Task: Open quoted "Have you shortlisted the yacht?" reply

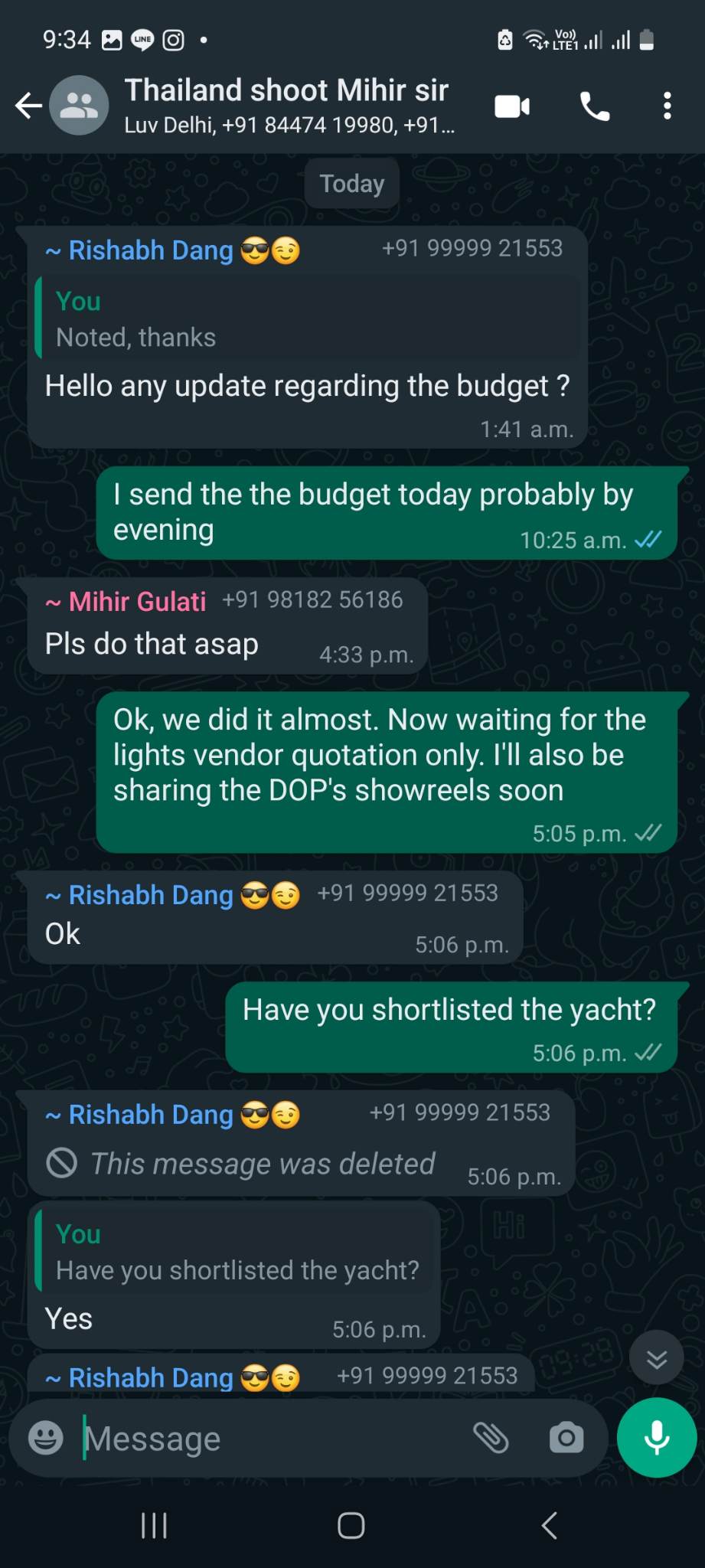Action: pos(233,1252)
